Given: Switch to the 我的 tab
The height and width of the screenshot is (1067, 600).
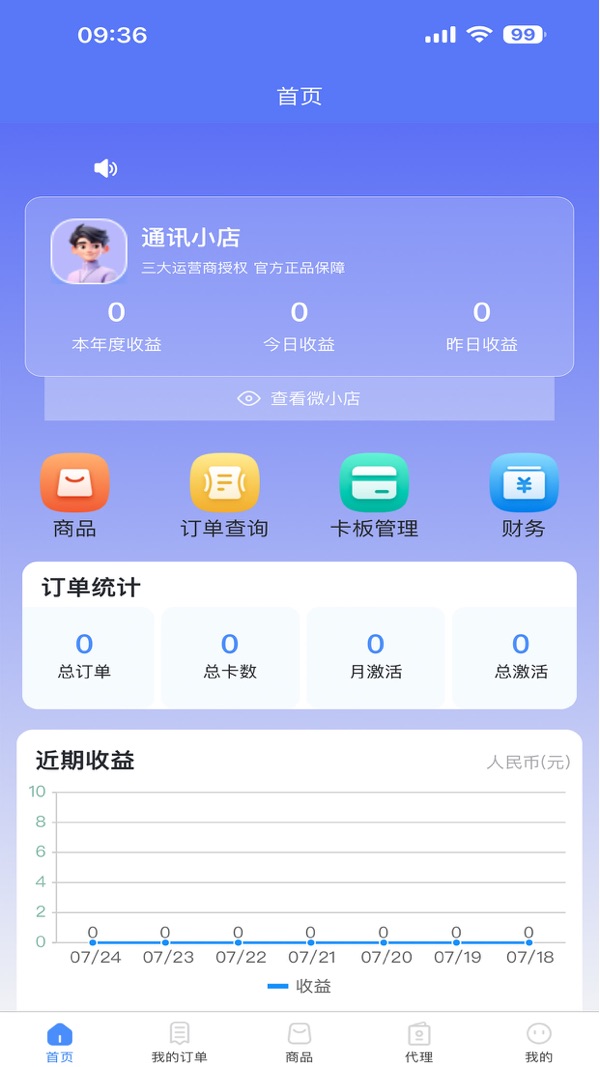Looking at the screenshot, I should [x=539, y=1041].
